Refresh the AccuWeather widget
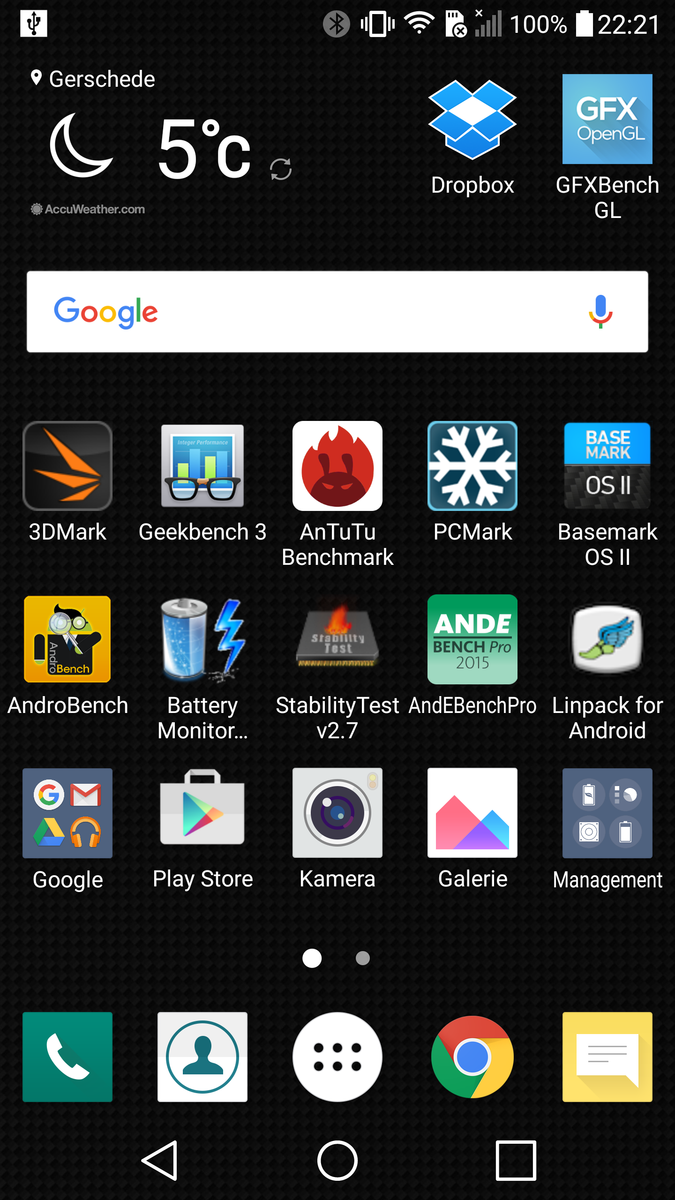Screen dimensions: 675x1200 coord(281,169)
